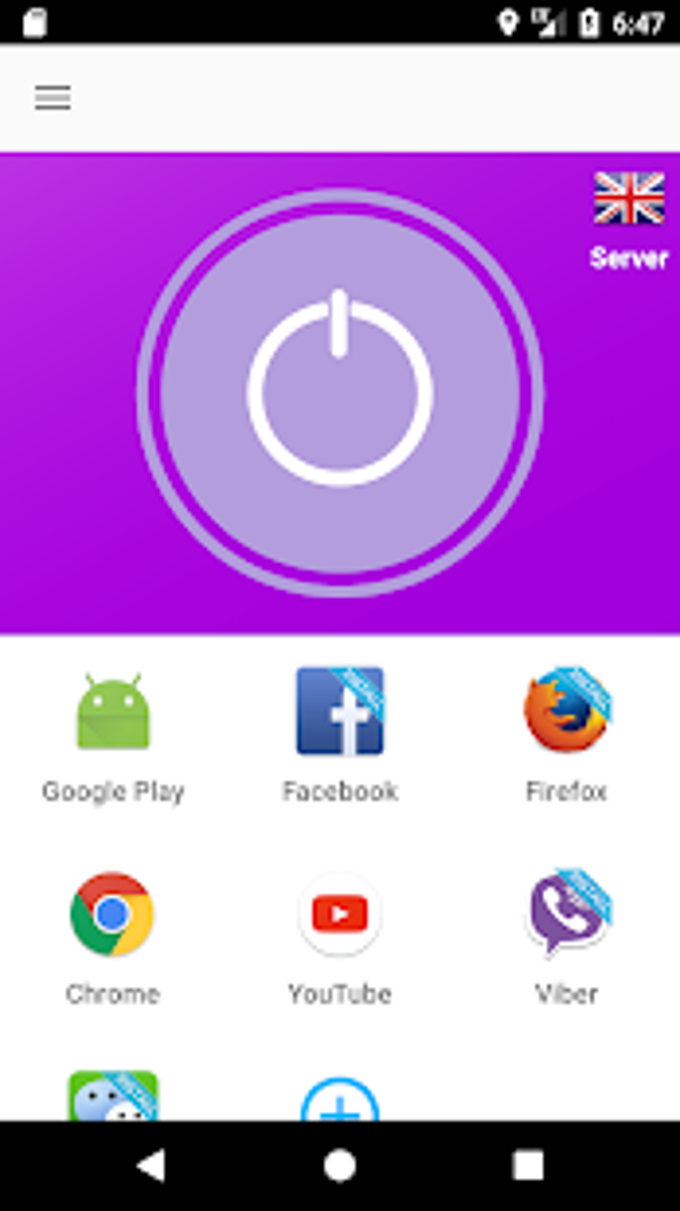The width and height of the screenshot is (680, 1211).
Task: Open the hamburger drawer menu
Action: pyautogui.click(x=52, y=97)
